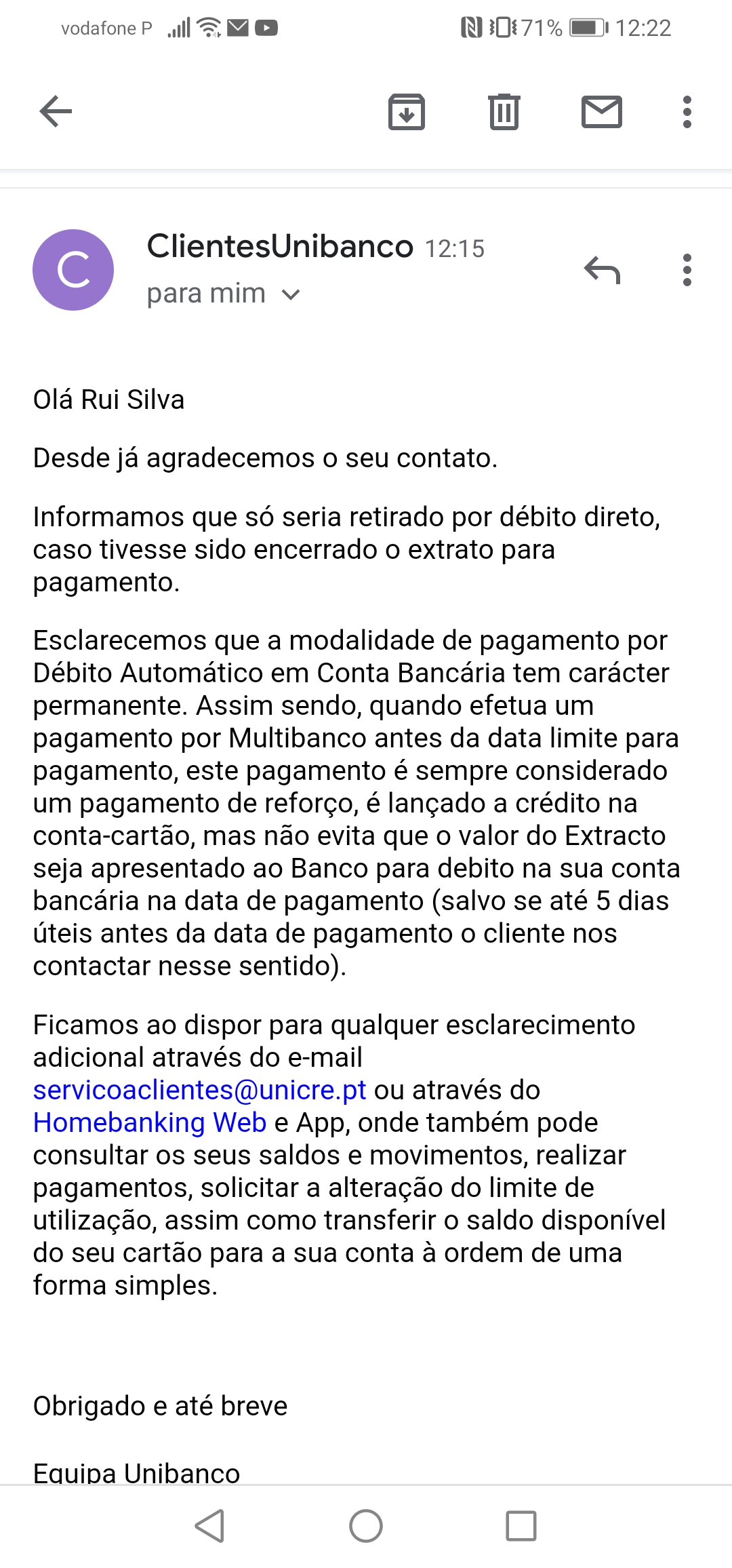The height and width of the screenshot is (1568, 732).
Task: Mark email as unread
Action: point(601,112)
